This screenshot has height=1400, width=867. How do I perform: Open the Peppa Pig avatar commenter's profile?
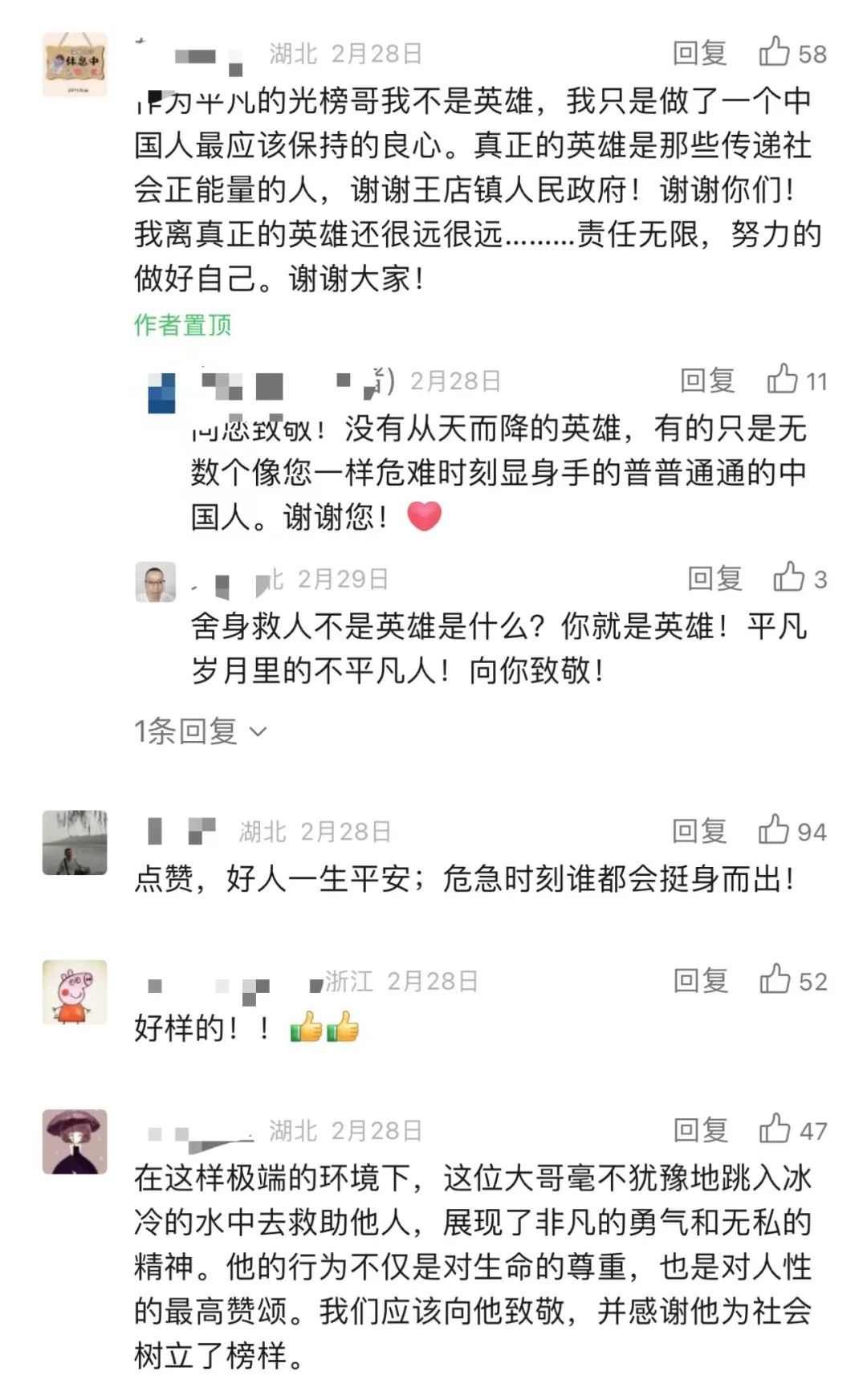click(x=75, y=992)
